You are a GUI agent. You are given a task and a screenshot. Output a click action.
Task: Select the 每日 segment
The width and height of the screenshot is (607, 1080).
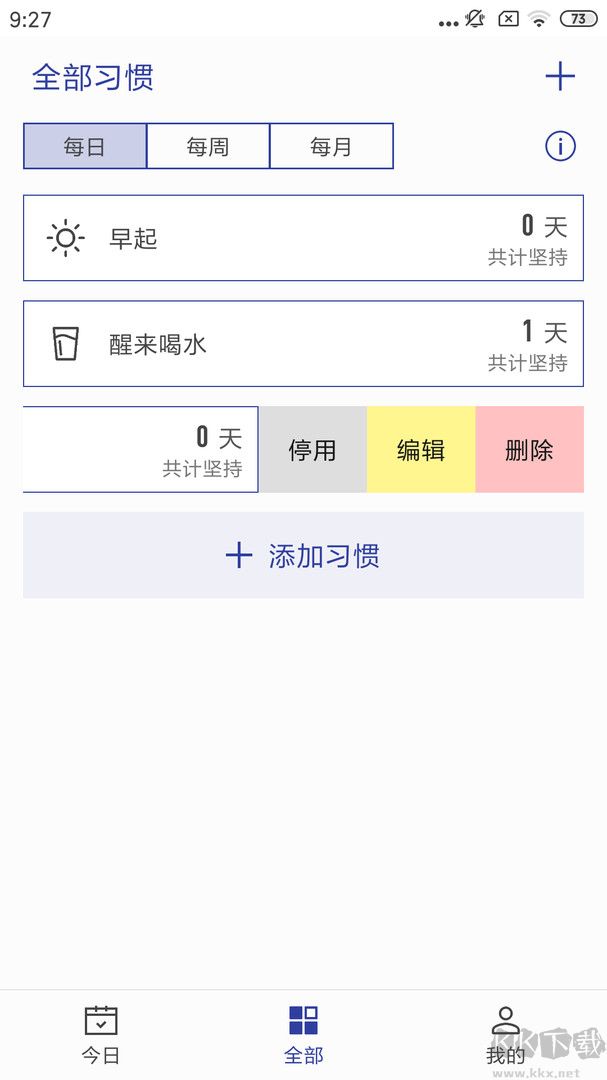click(85, 146)
